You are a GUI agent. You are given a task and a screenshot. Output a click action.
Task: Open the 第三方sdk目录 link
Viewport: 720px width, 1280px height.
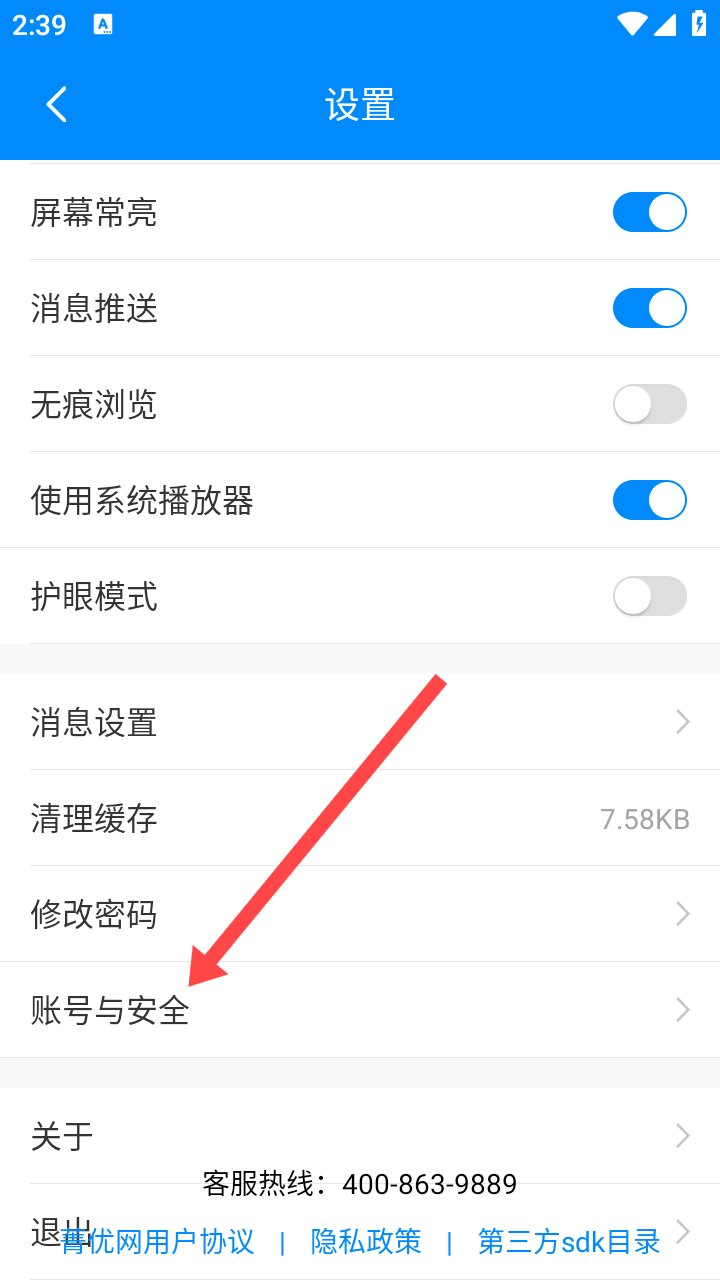click(569, 1242)
